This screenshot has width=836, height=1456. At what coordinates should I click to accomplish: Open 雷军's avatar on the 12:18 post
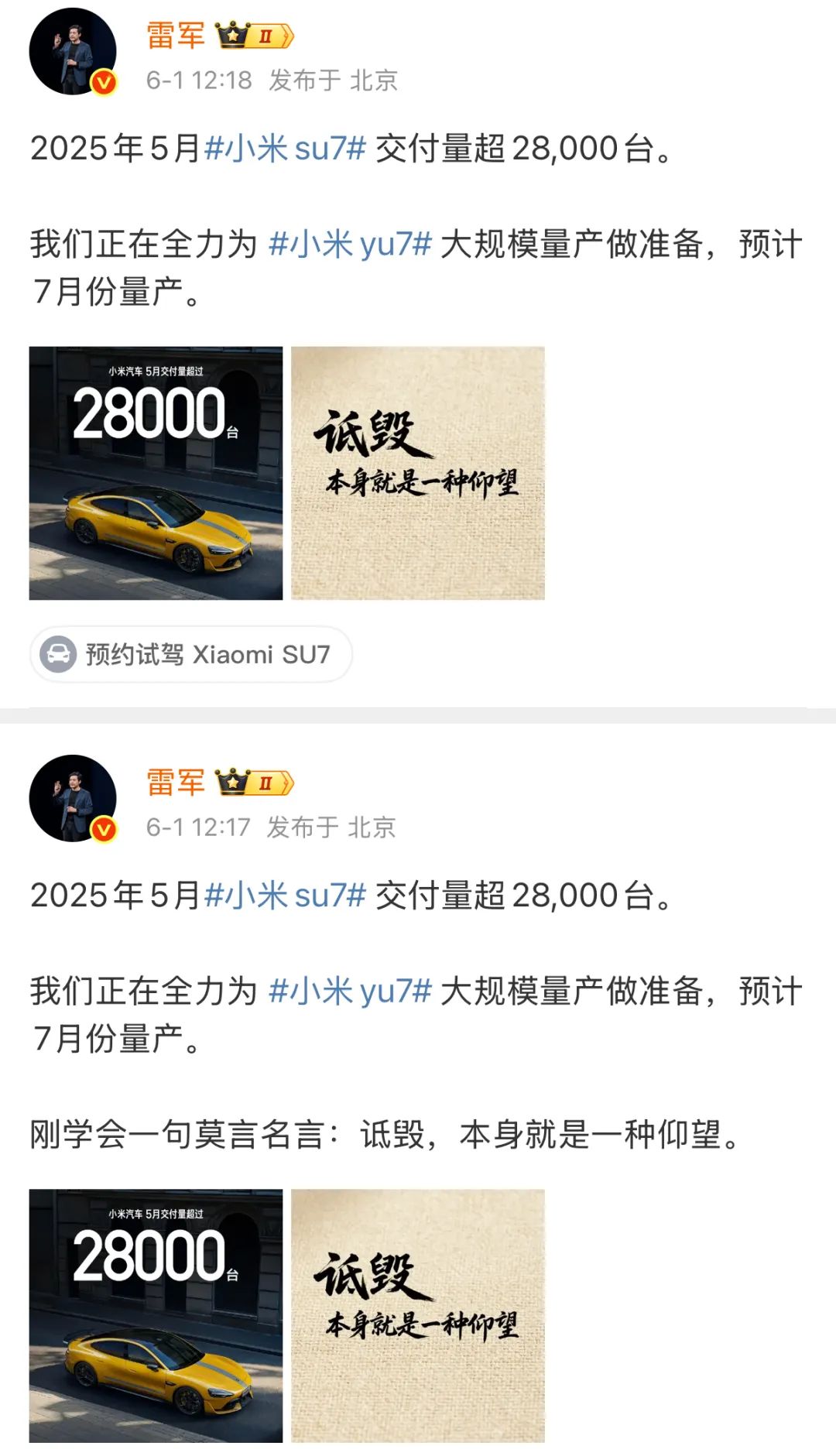pos(73,52)
